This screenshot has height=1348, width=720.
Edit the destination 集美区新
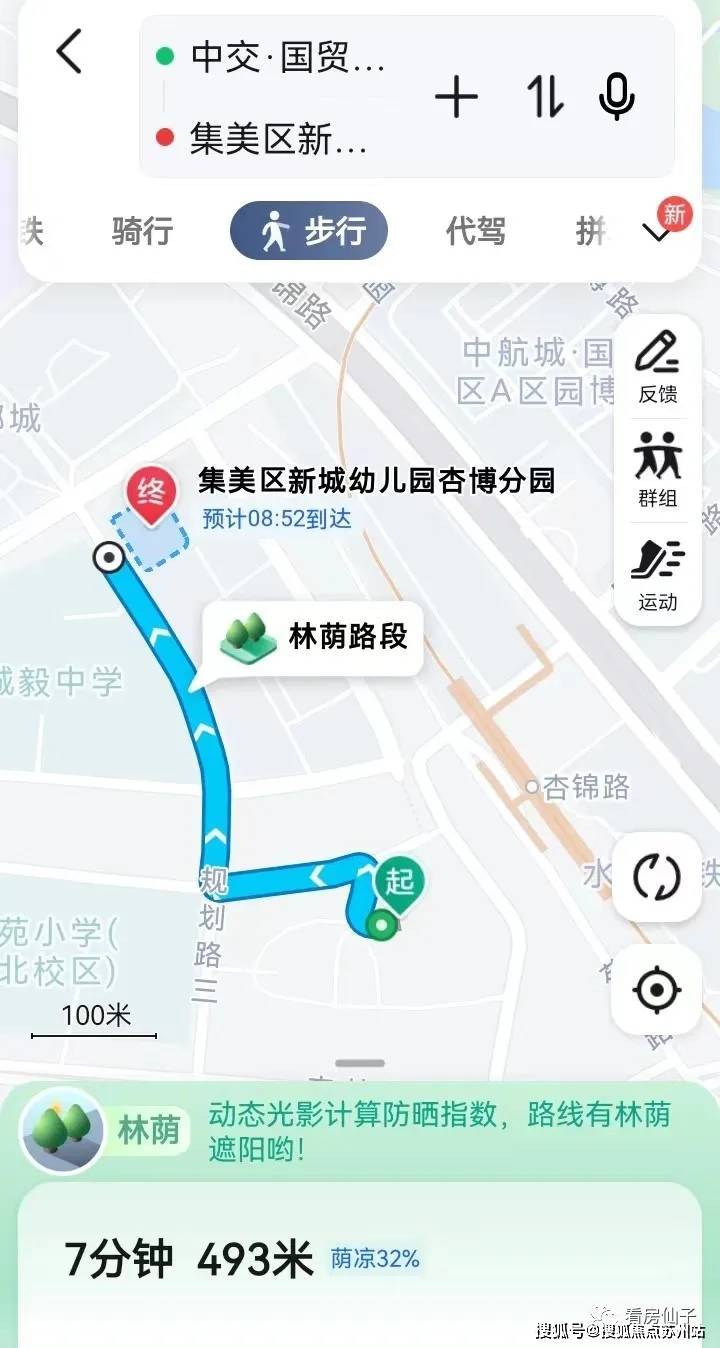click(x=278, y=140)
